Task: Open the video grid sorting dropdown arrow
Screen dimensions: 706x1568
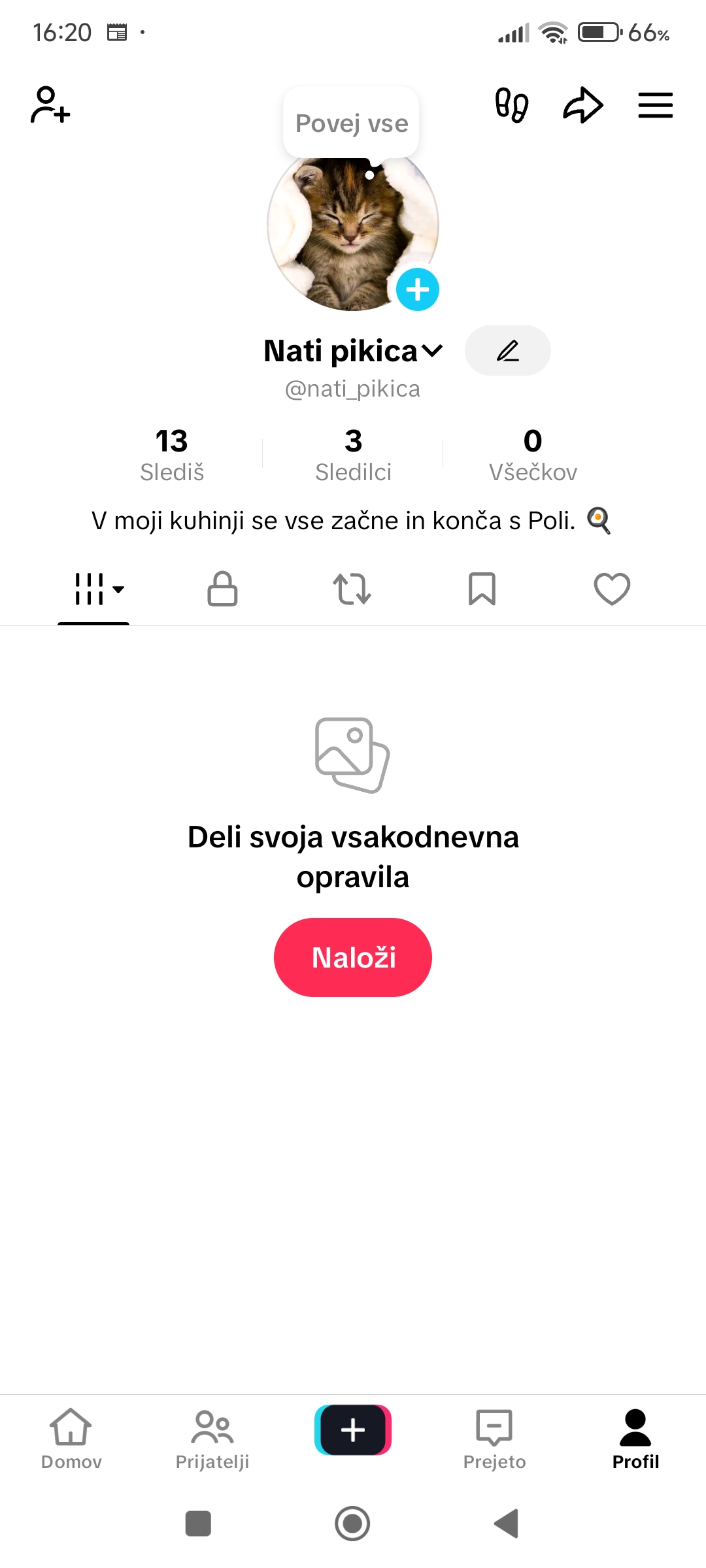Action: (x=118, y=591)
